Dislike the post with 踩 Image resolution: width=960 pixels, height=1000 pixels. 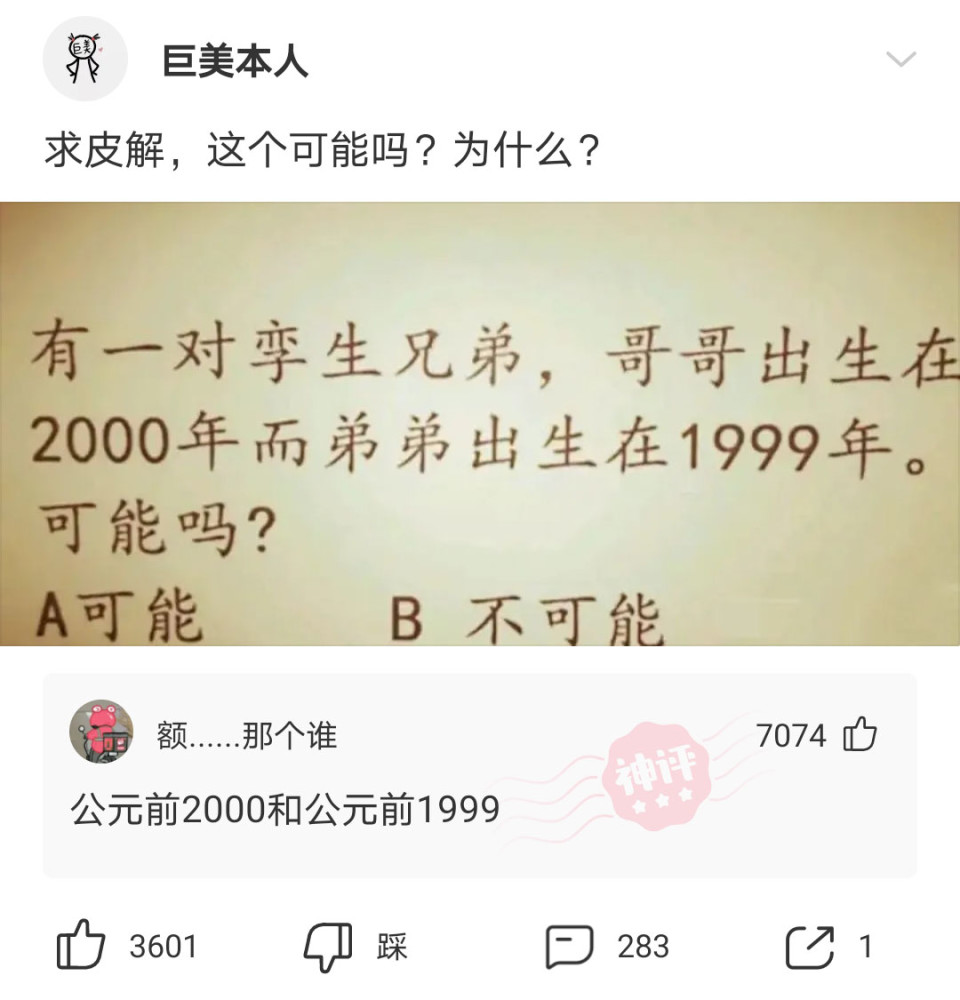tap(329, 946)
